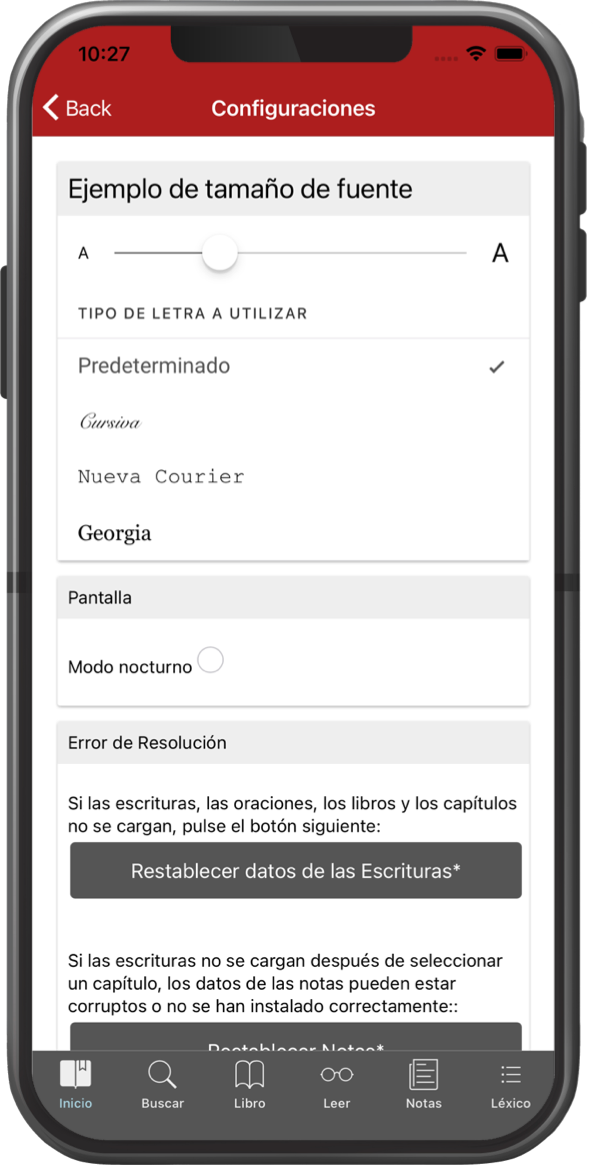Switch to the Inicio tab
Viewport: 600px width, 1165px height.
pos(75,1085)
